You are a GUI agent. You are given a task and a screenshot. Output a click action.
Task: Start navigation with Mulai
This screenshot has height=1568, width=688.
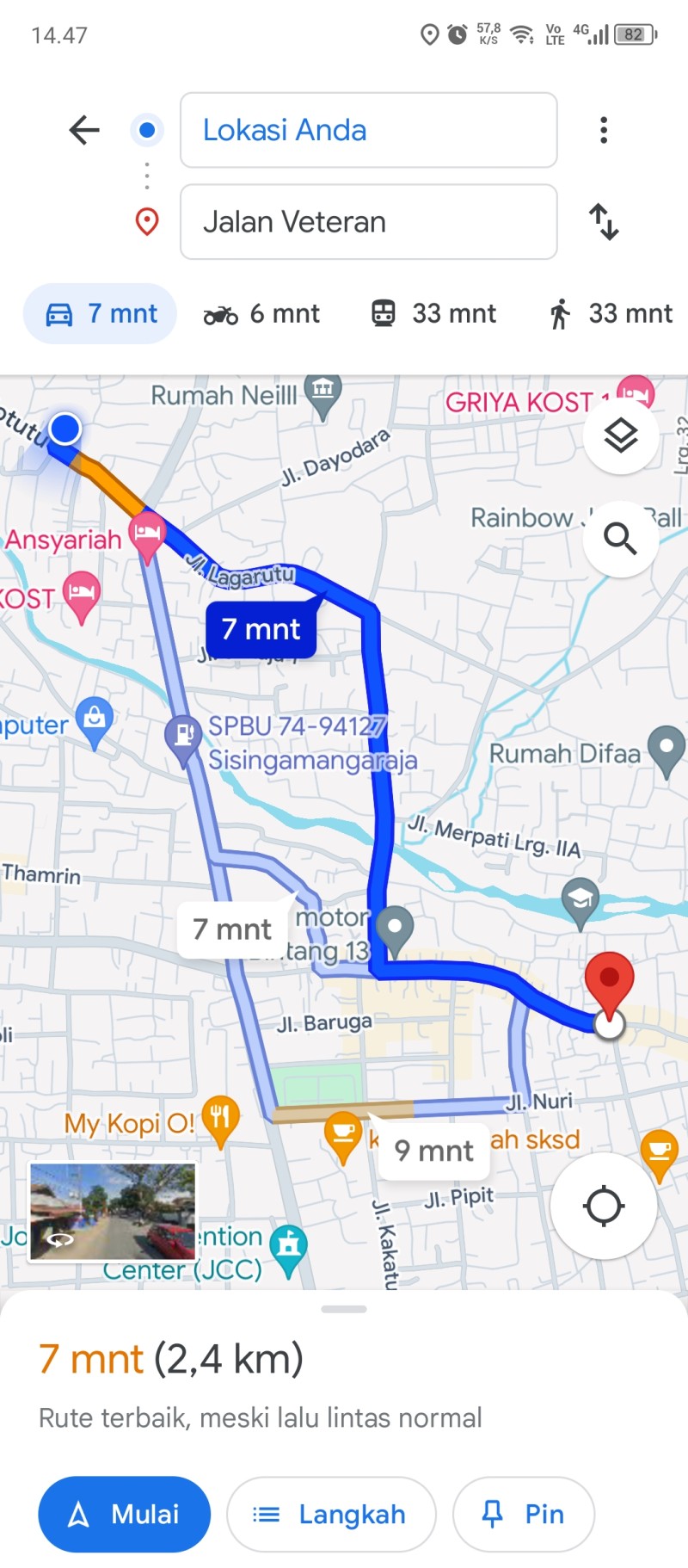click(124, 1514)
